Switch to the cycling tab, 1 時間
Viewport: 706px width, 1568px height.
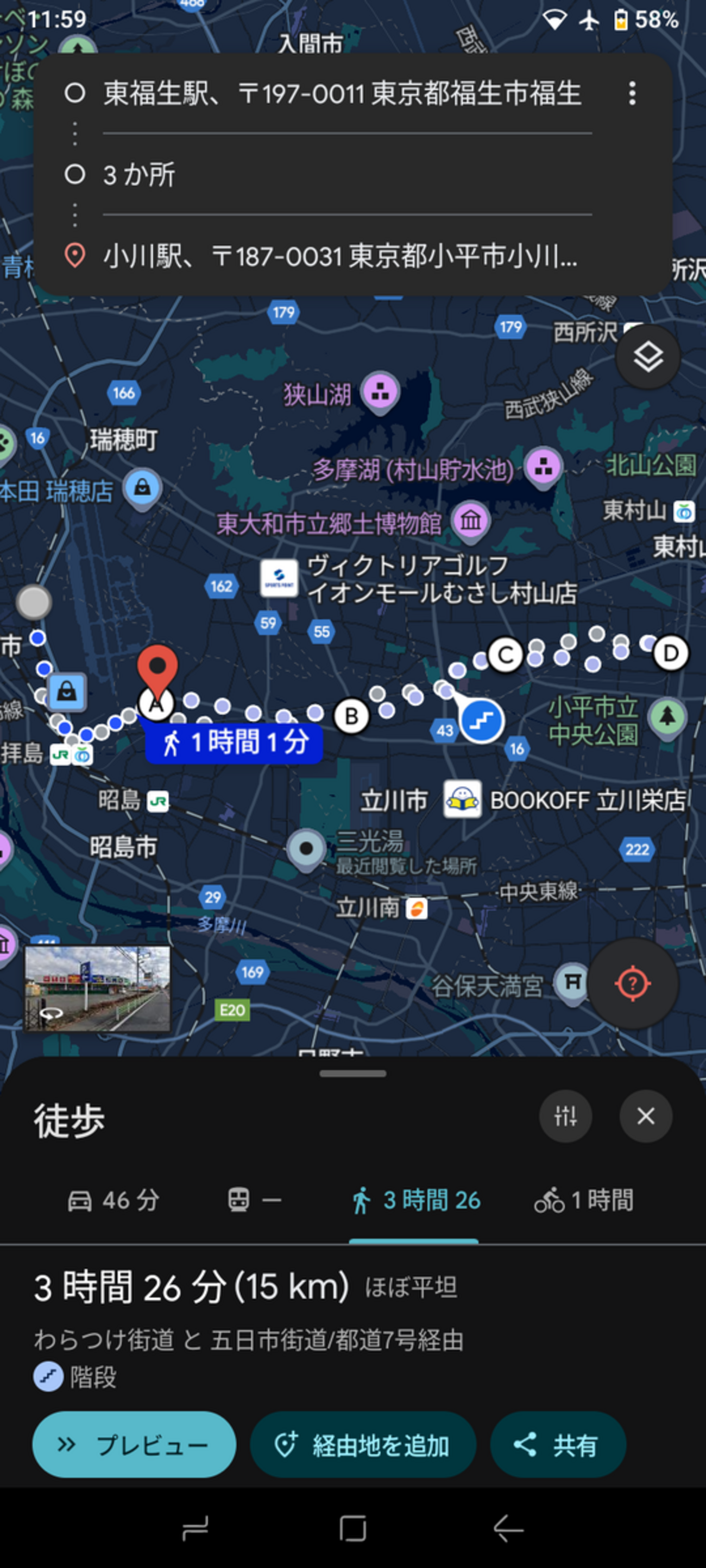pos(584,1201)
